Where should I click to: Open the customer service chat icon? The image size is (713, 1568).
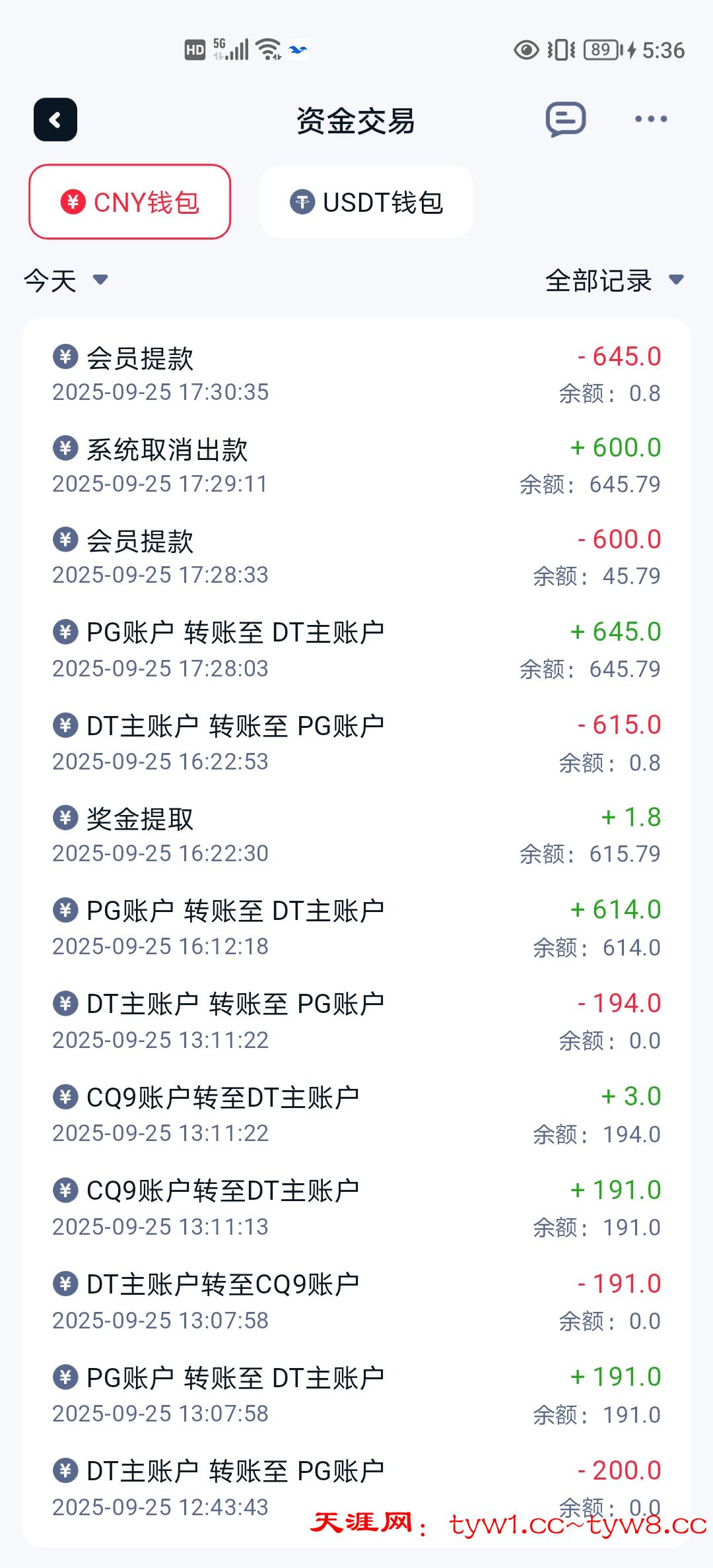point(565,119)
